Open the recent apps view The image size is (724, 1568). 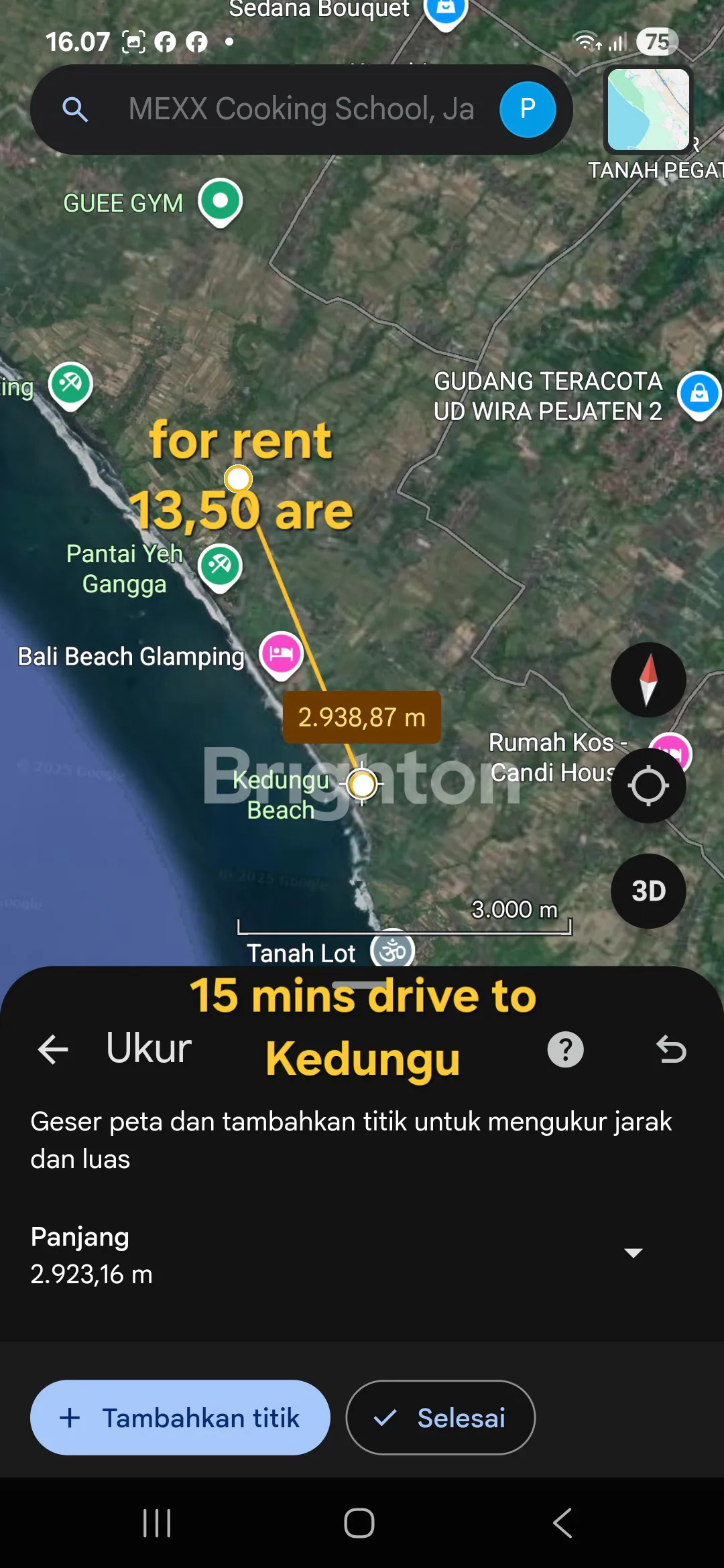tap(157, 1523)
